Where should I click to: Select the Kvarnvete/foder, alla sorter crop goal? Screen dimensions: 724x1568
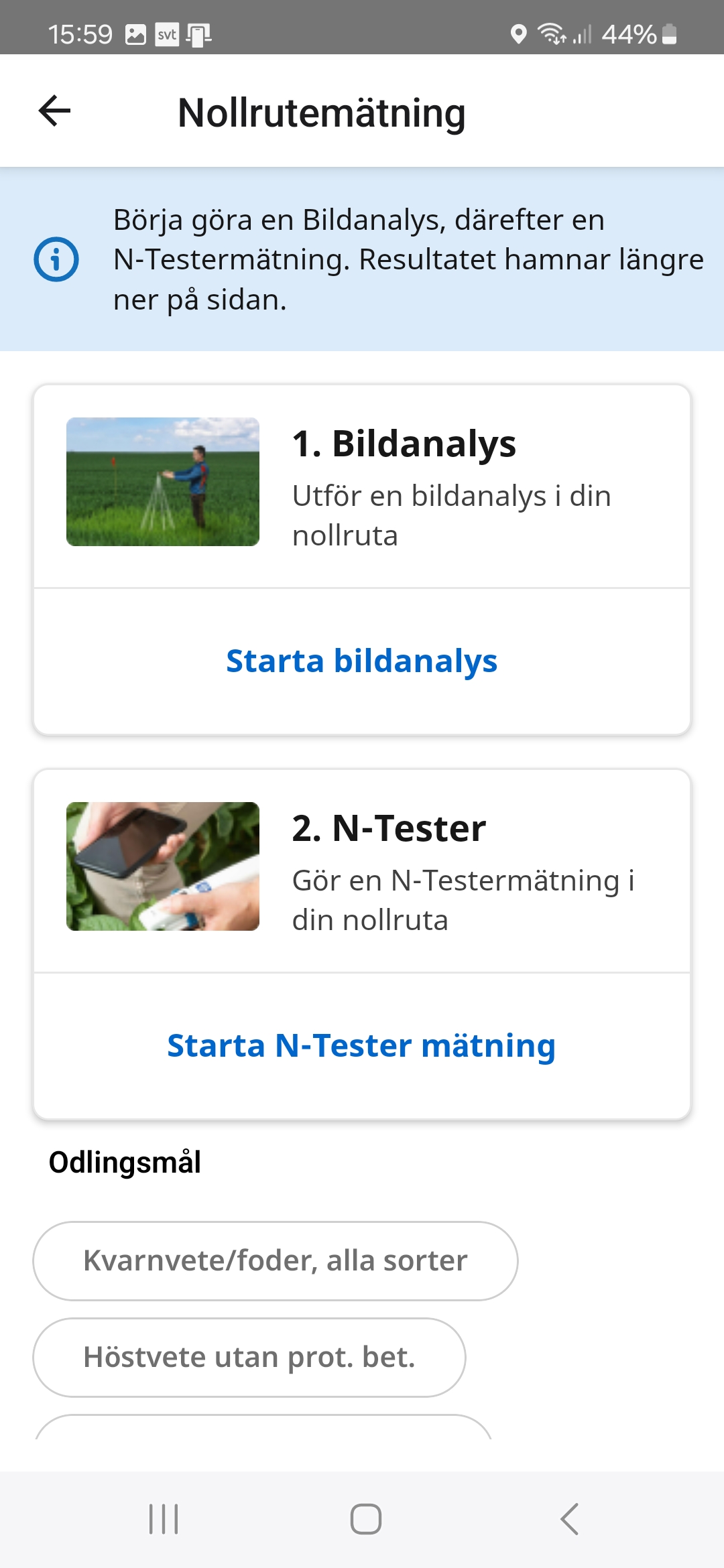(274, 1260)
